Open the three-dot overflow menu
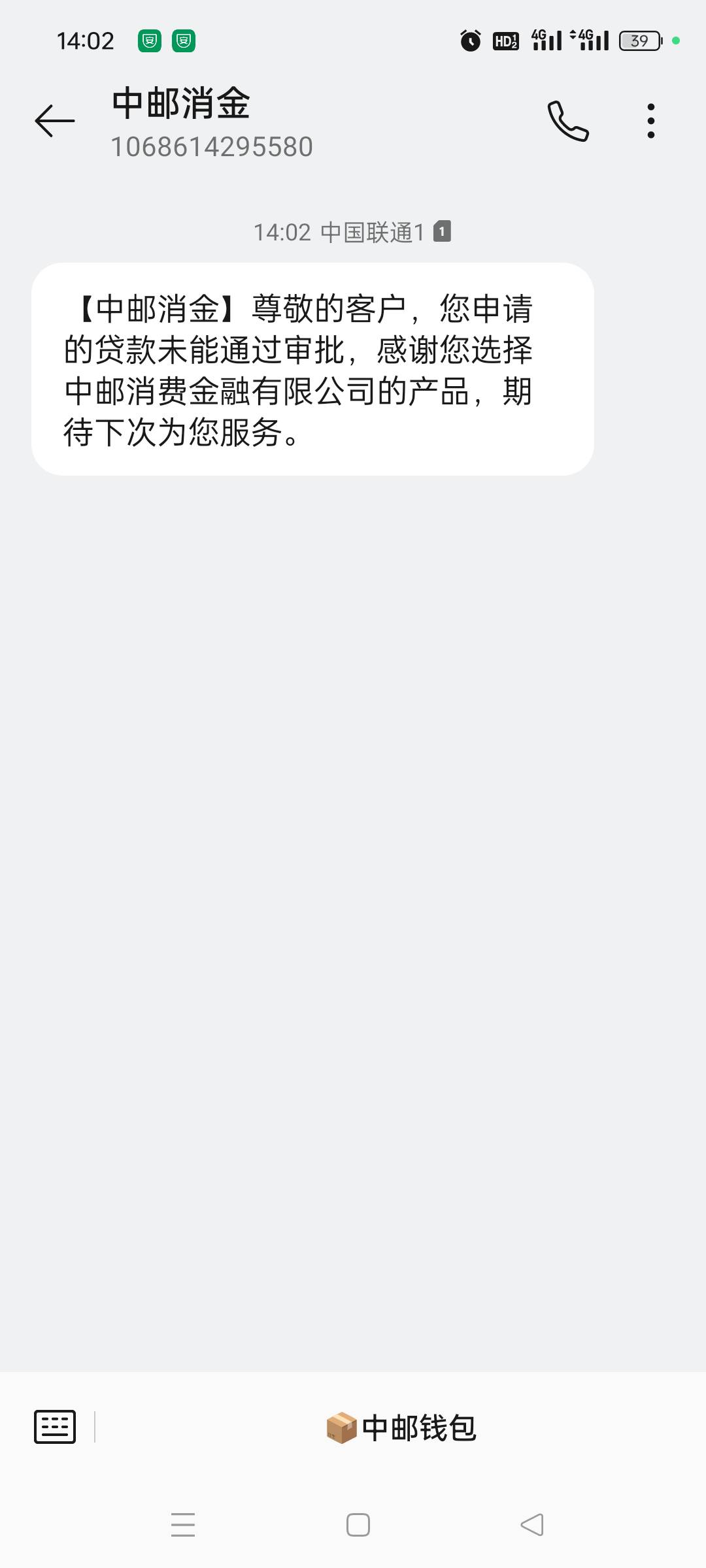706x1568 pixels. 650,121
